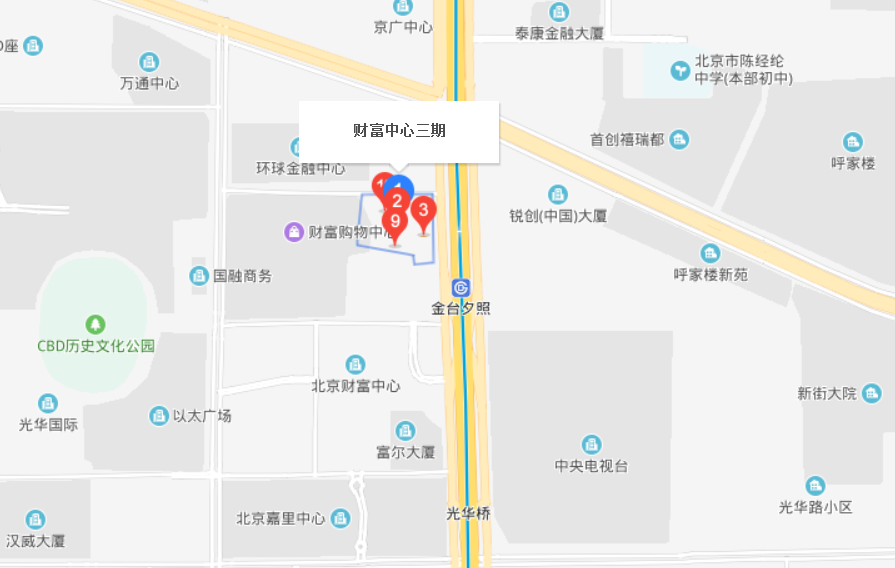Open the 财富中心三期 info bubble
The height and width of the screenshot is (568, 895).
tap(399, 131)
